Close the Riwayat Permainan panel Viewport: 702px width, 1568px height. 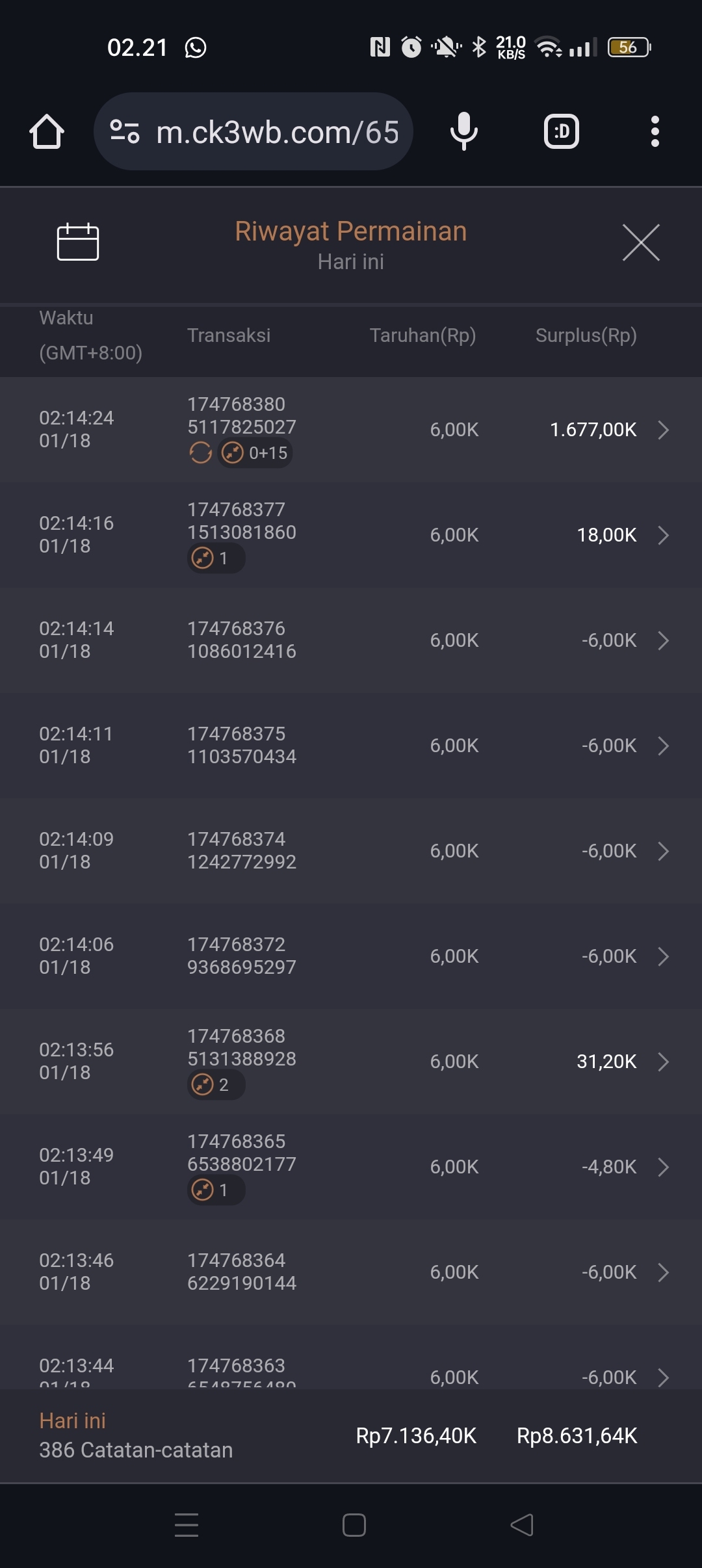coord(640,242)
